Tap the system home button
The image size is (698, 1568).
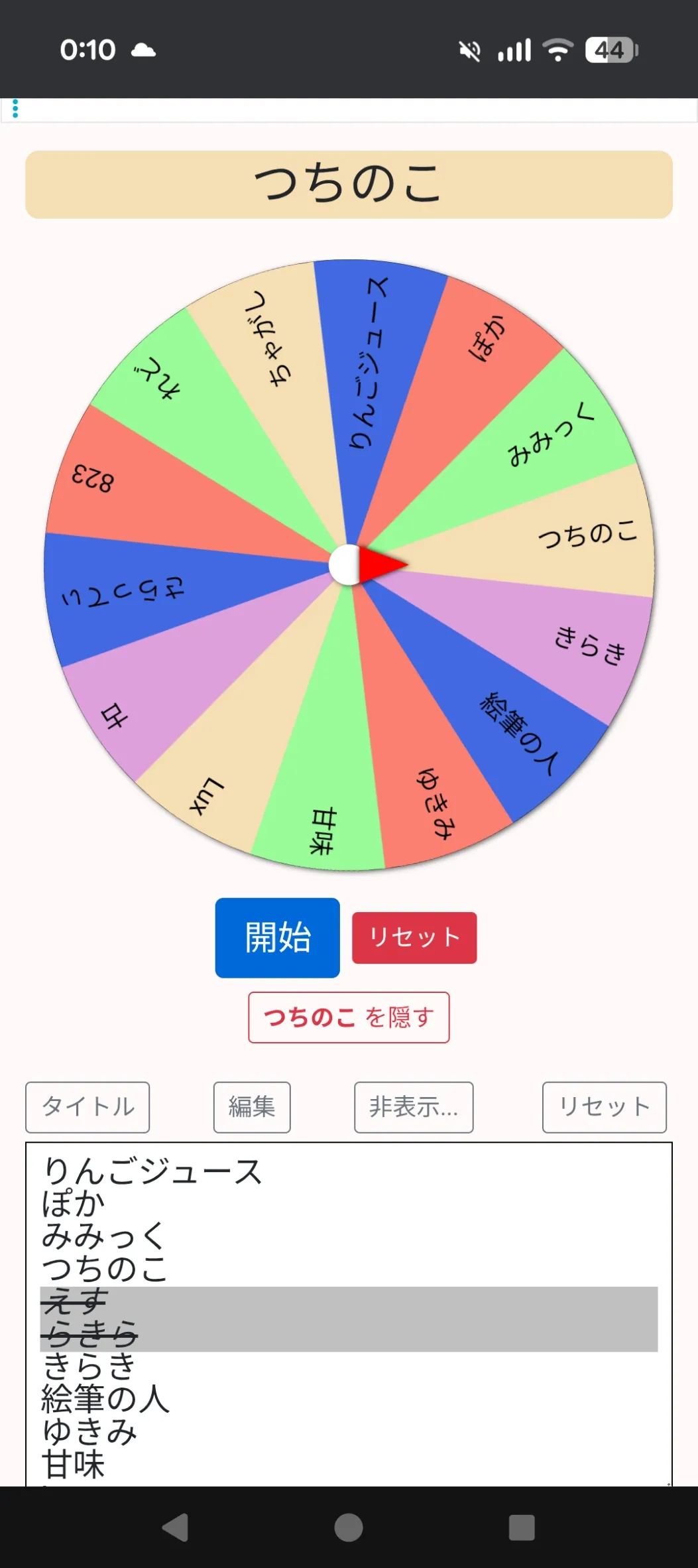tap(349, 1528)
